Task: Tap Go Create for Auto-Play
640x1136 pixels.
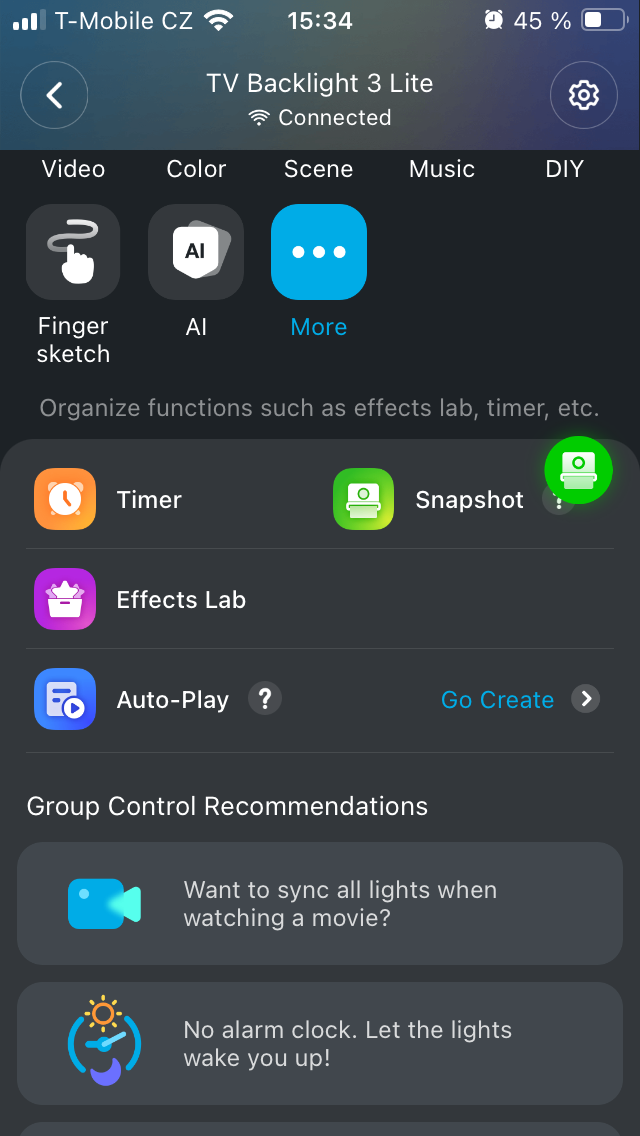Action: pyautogui.click(x=498, y=699)
